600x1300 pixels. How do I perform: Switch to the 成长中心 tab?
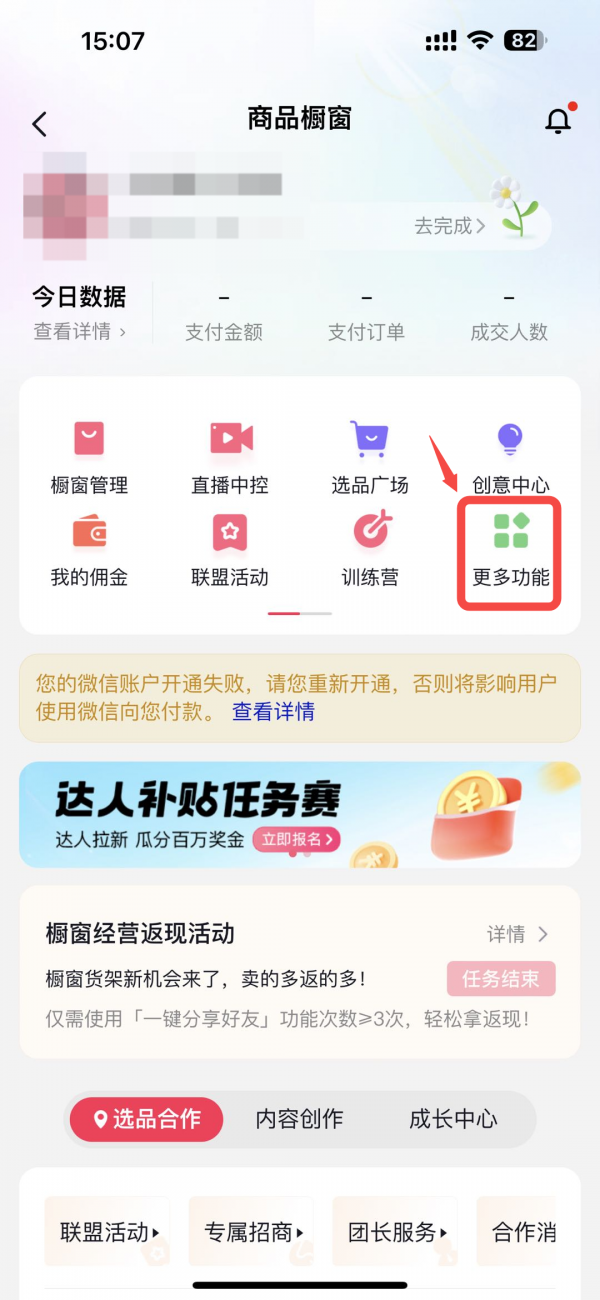point(453,1118)
